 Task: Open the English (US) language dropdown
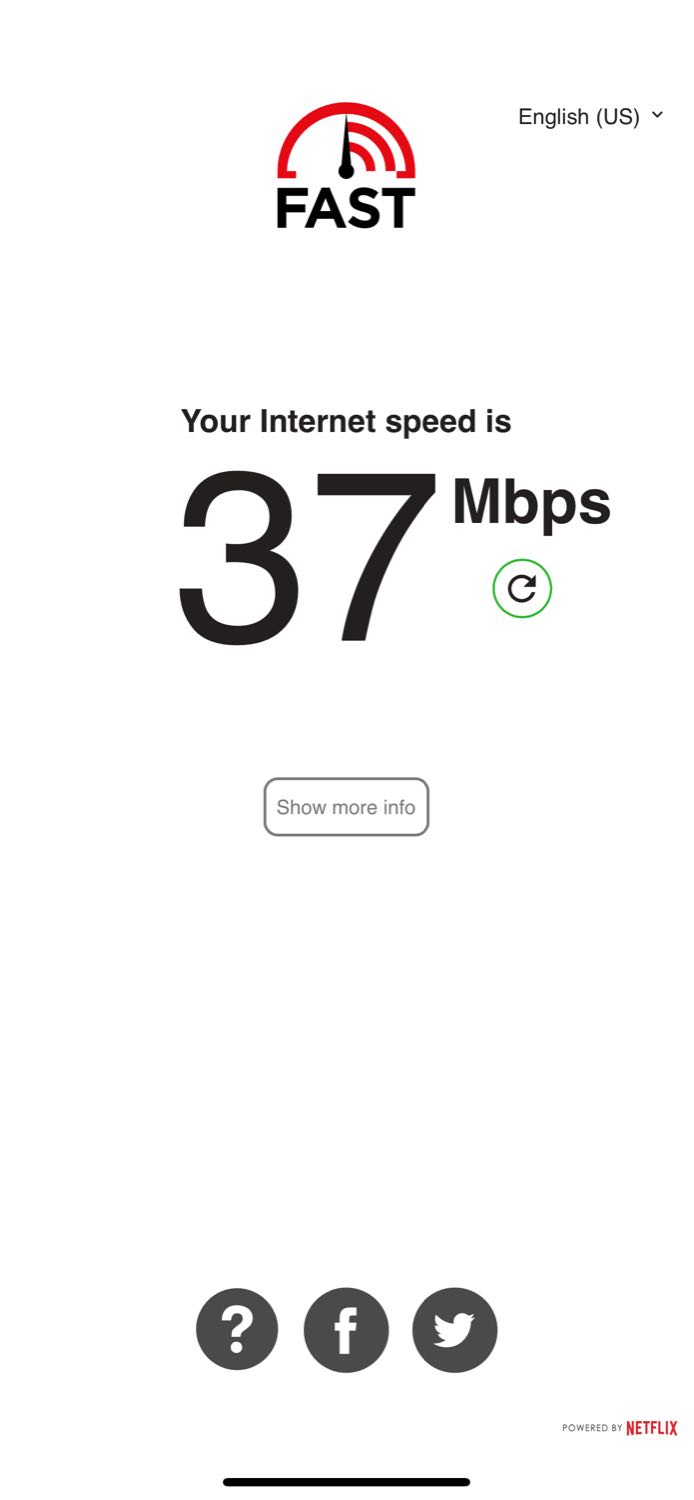pyautogui.click(x=590, y=116)
